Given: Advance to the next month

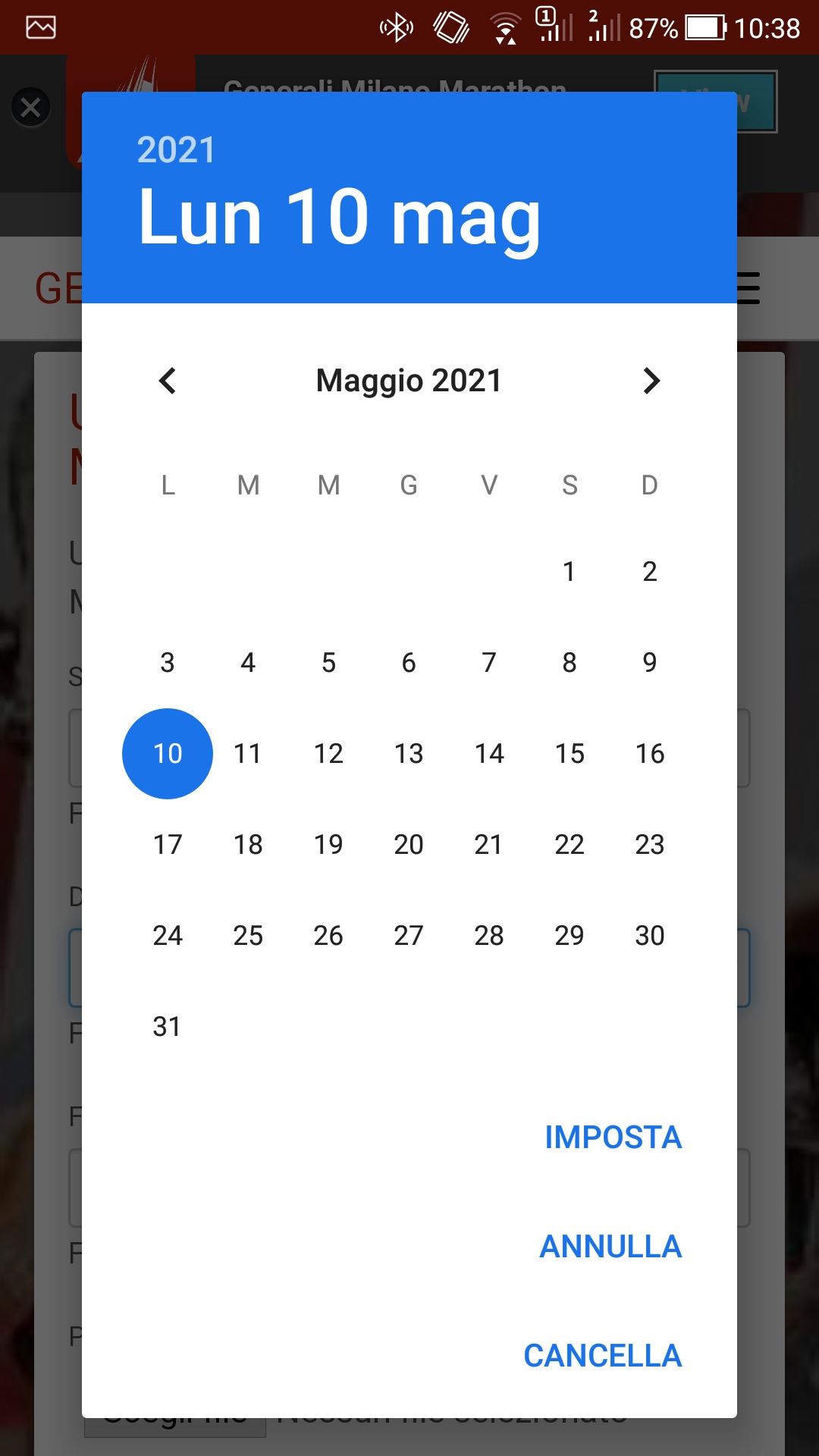Looking at the screenshot, I should [x=651, y=381].
